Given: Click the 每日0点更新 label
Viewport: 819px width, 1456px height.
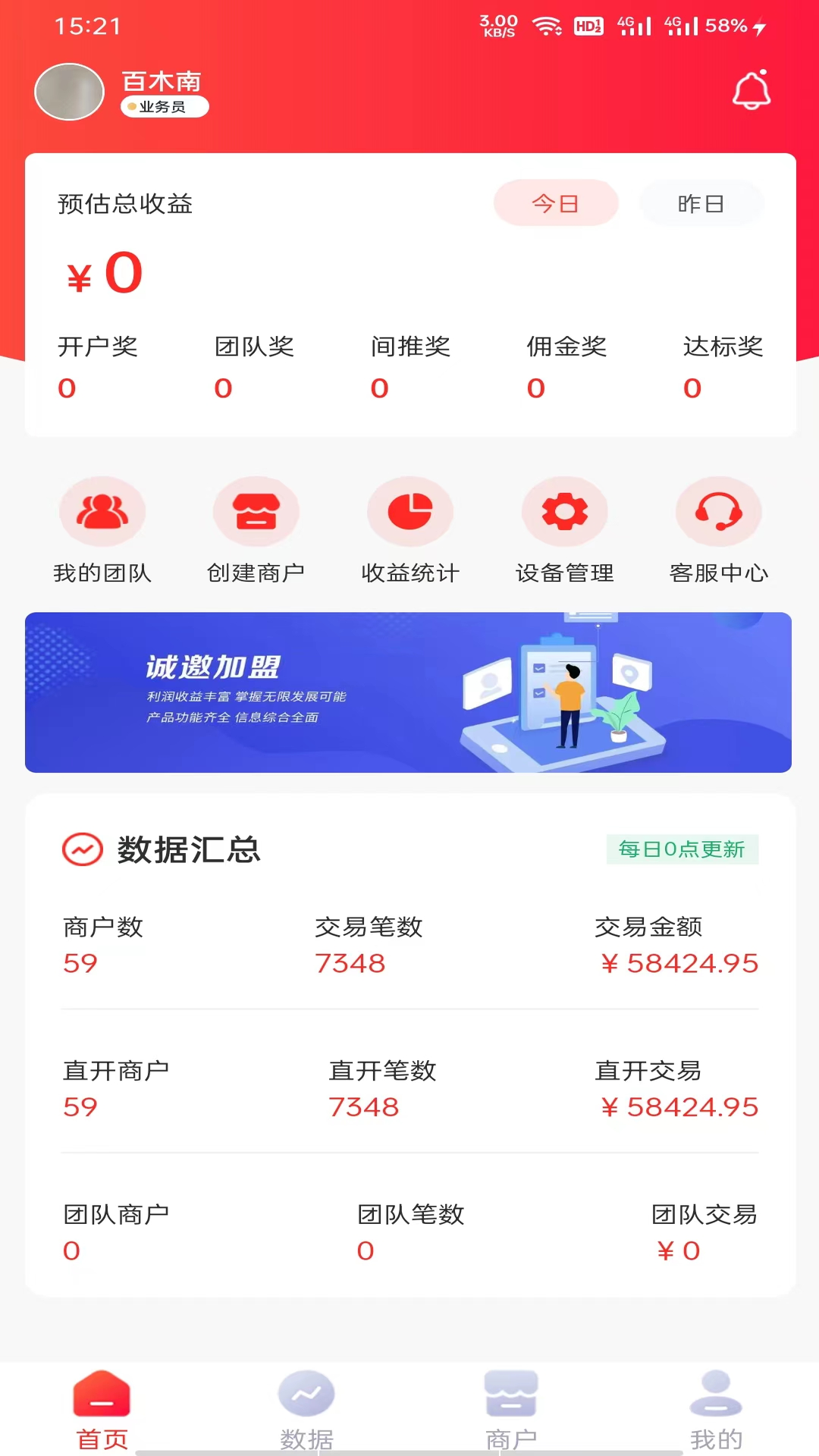Looking at the screenshot, I should pyautogui.click(x=682, y=849).
